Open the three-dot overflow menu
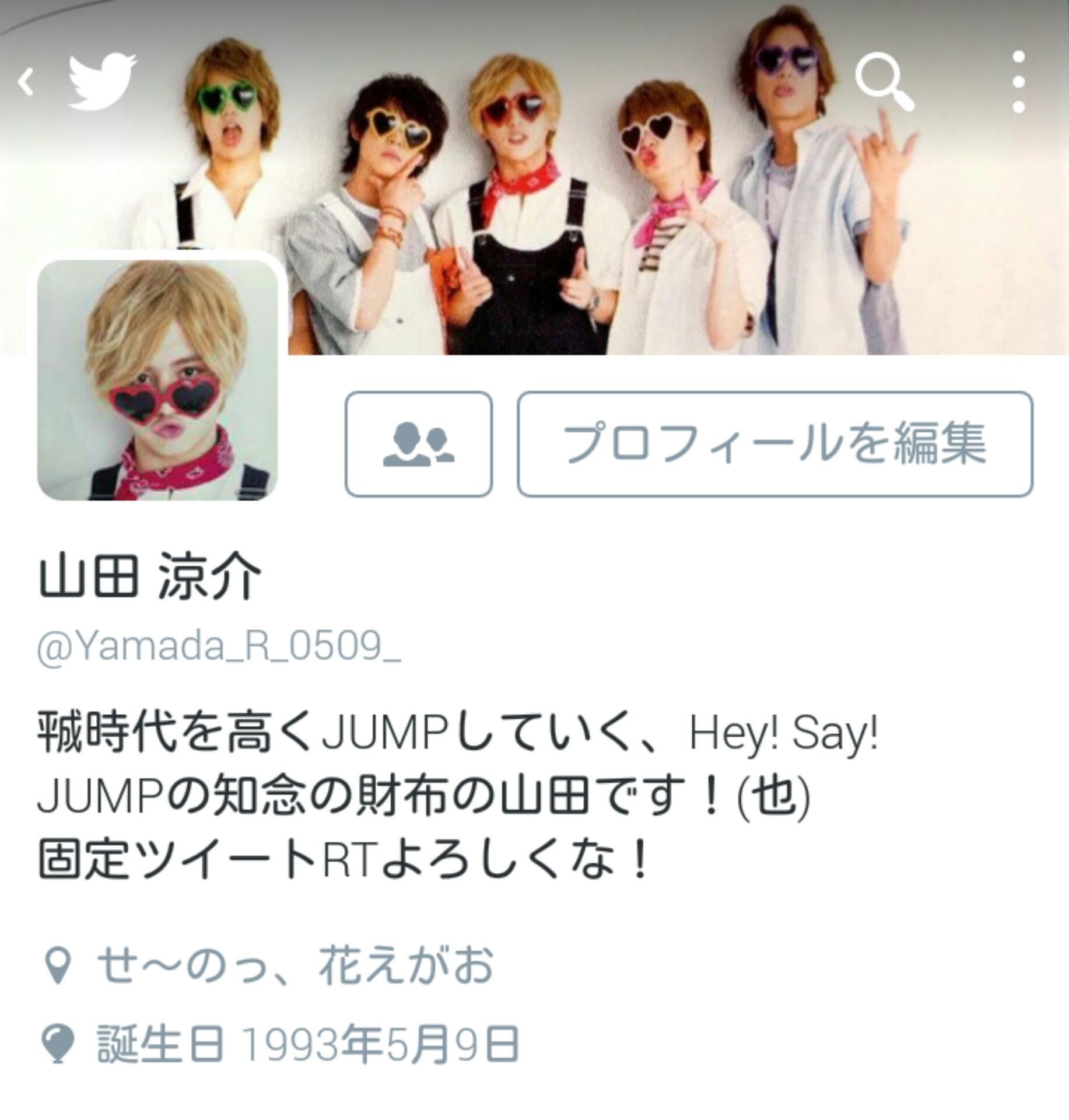Viewport: 1069px width, 1120px height. point(1018,82)
